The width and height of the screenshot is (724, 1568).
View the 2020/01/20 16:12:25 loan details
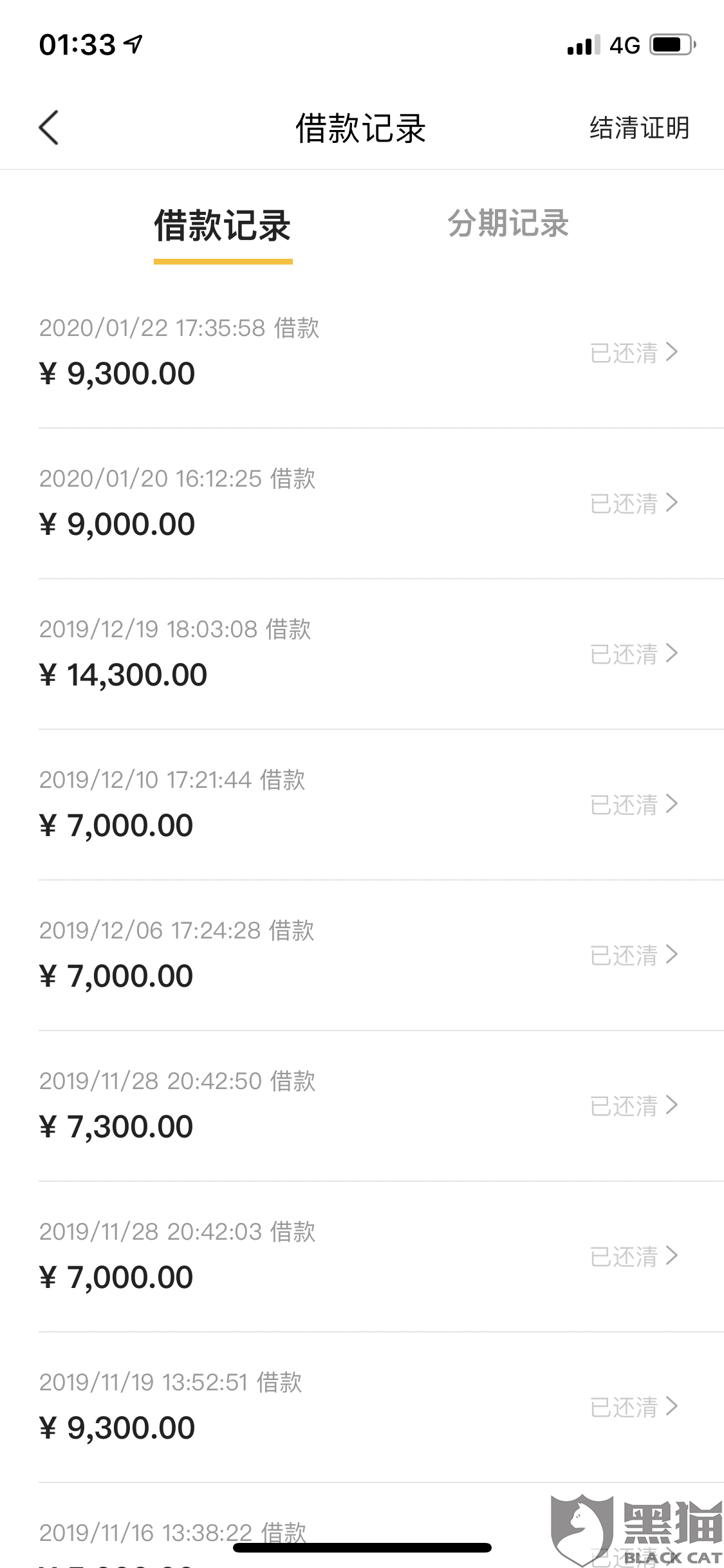pyautogui.click(x=360, y=503)
